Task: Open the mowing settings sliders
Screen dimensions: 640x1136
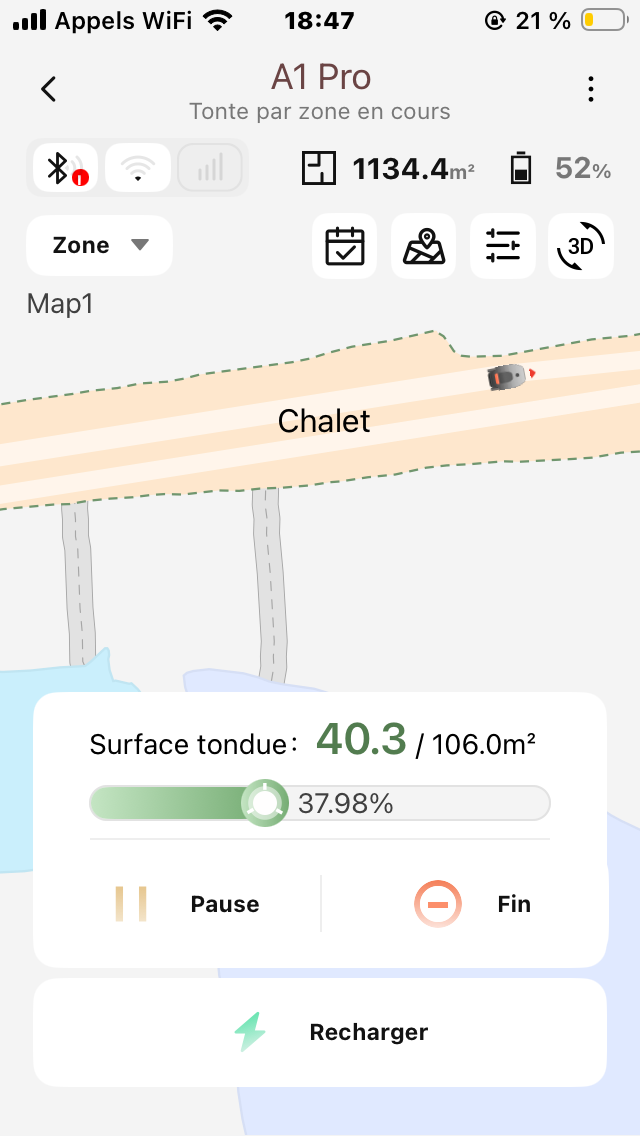Action: point(502,245)
